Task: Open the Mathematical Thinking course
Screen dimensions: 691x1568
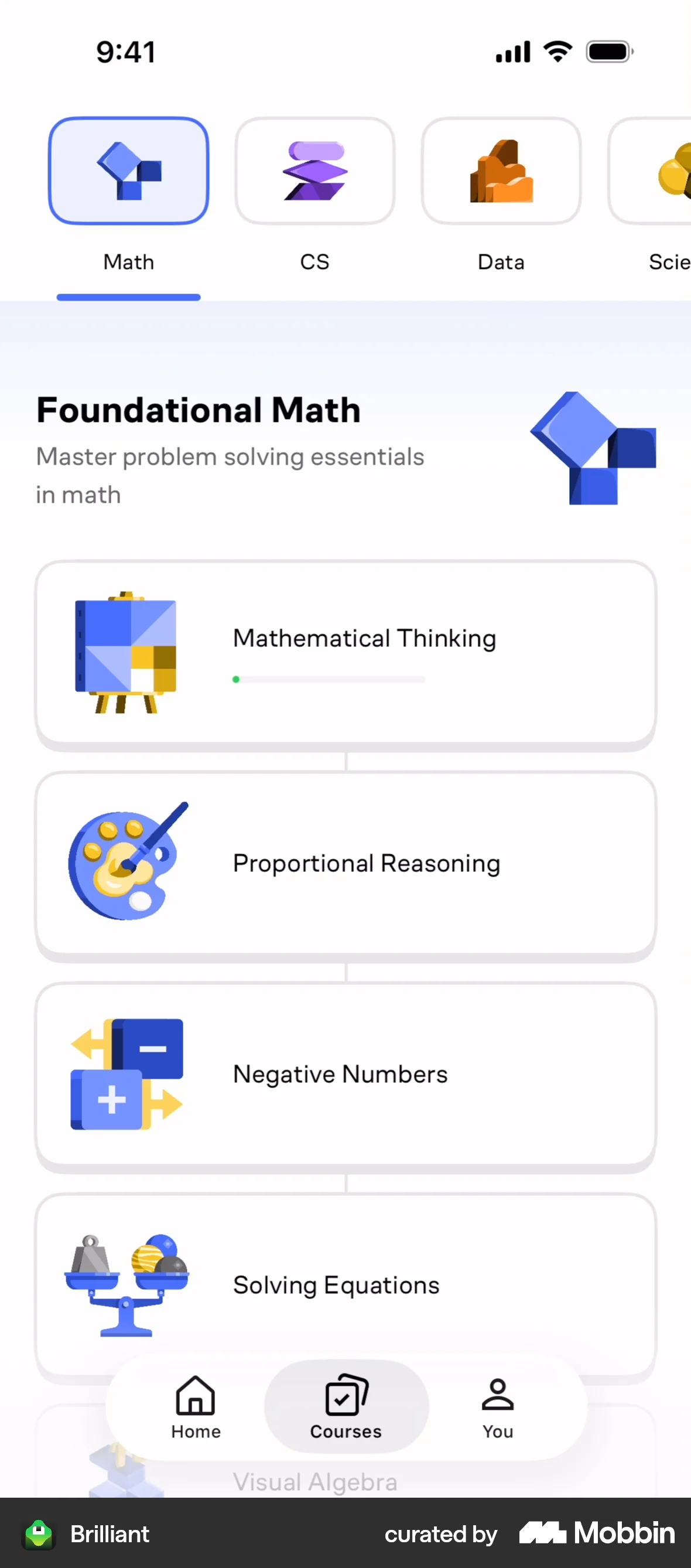Action: 345,653
